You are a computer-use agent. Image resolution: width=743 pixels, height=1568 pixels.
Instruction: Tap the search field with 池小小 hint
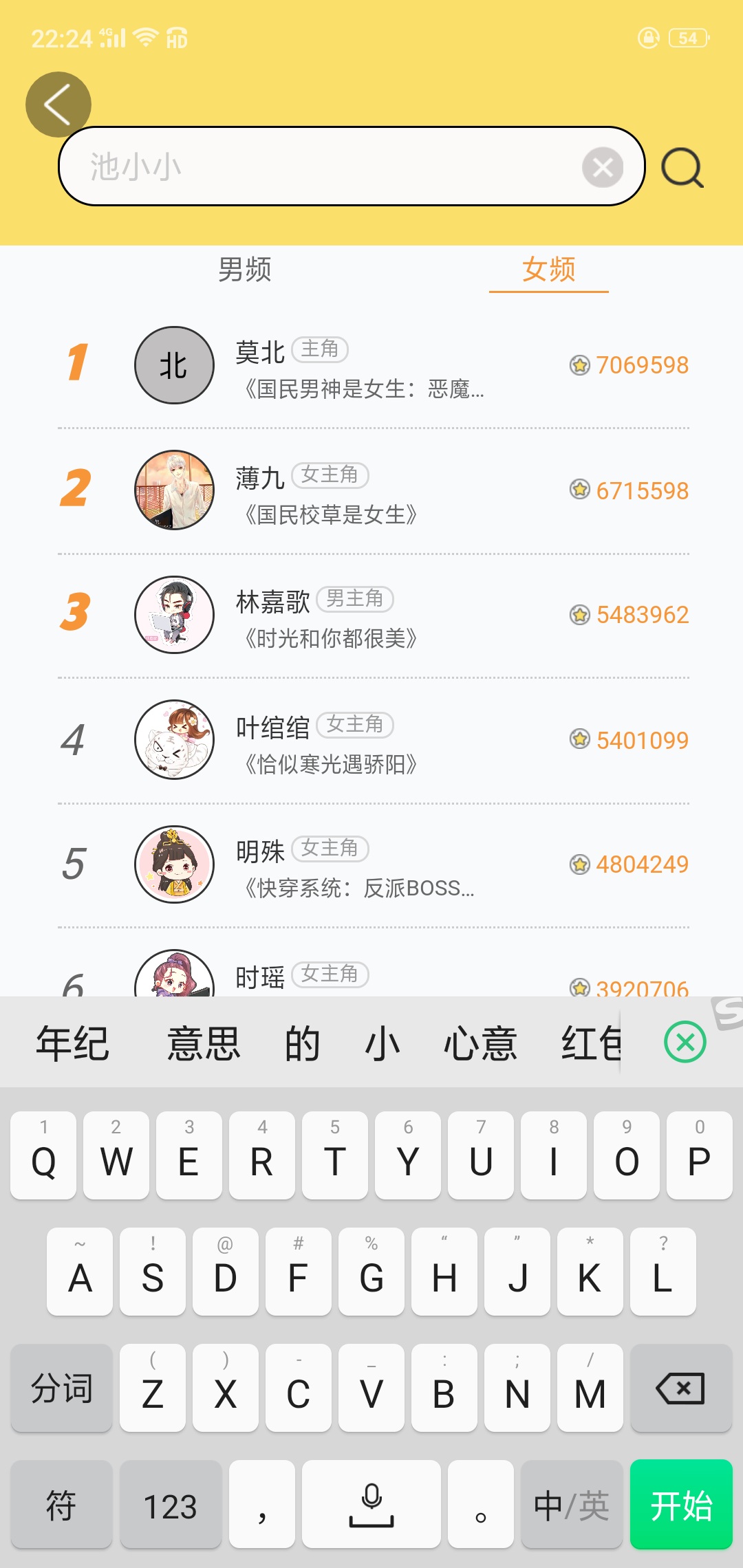coord(323,166)
